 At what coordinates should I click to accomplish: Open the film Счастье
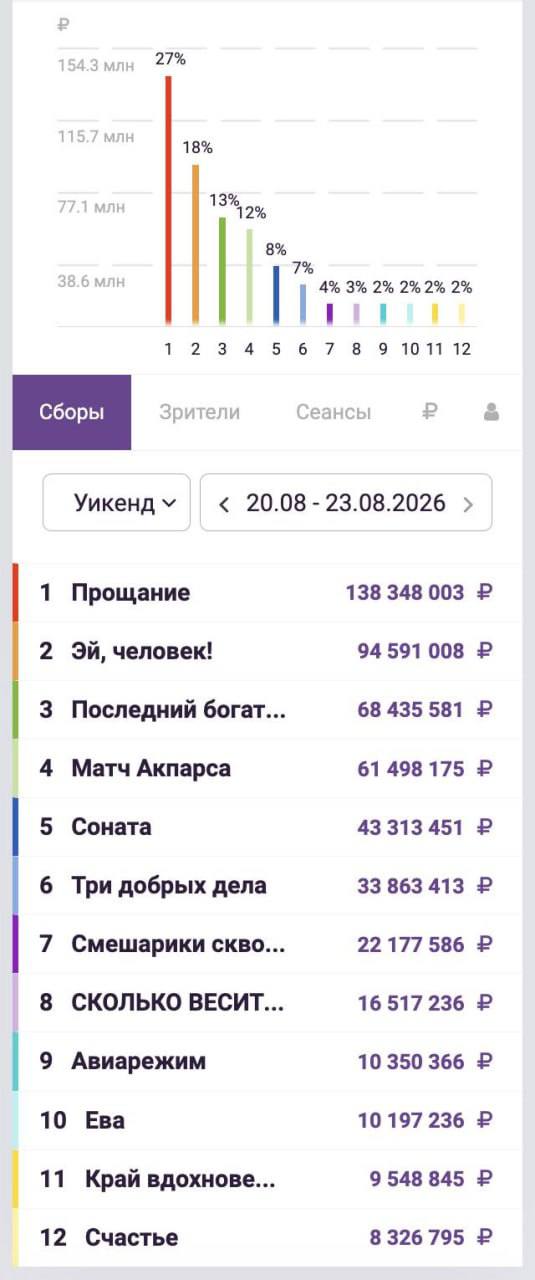pyautogui.click(x=267, y=1237)
